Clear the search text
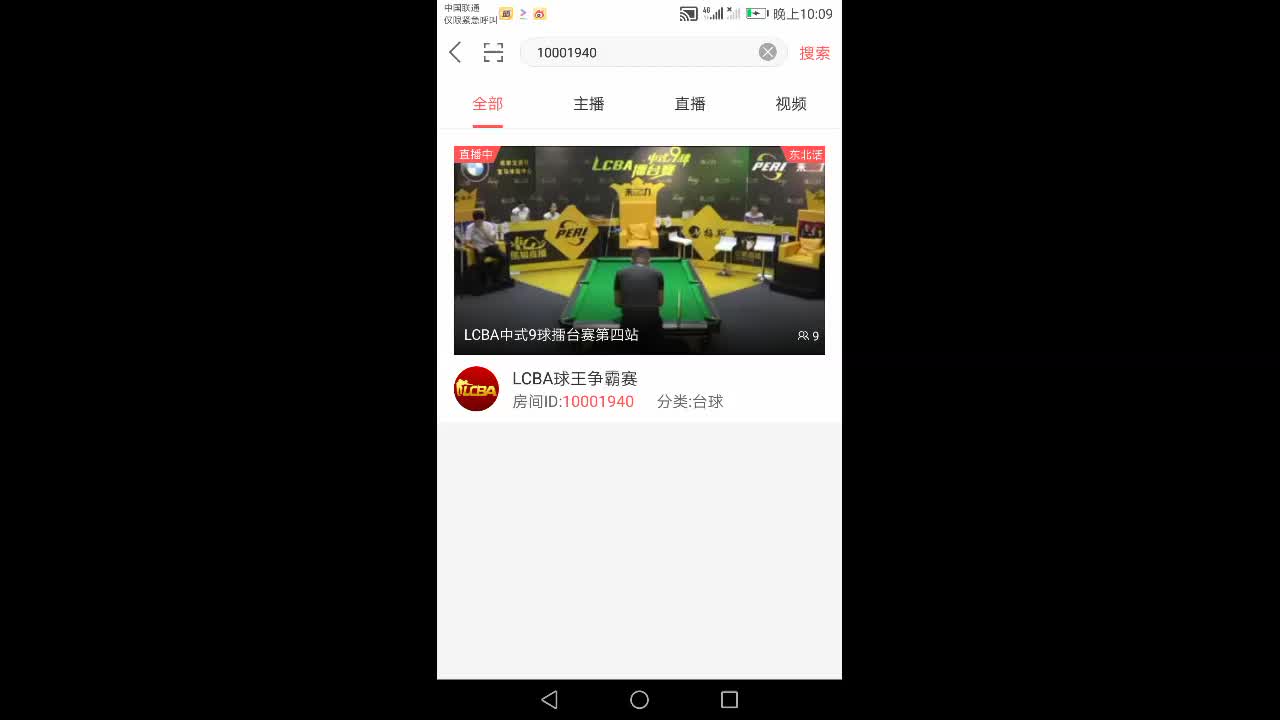This screenshot has height=720, width=1280. coord(767,52)
